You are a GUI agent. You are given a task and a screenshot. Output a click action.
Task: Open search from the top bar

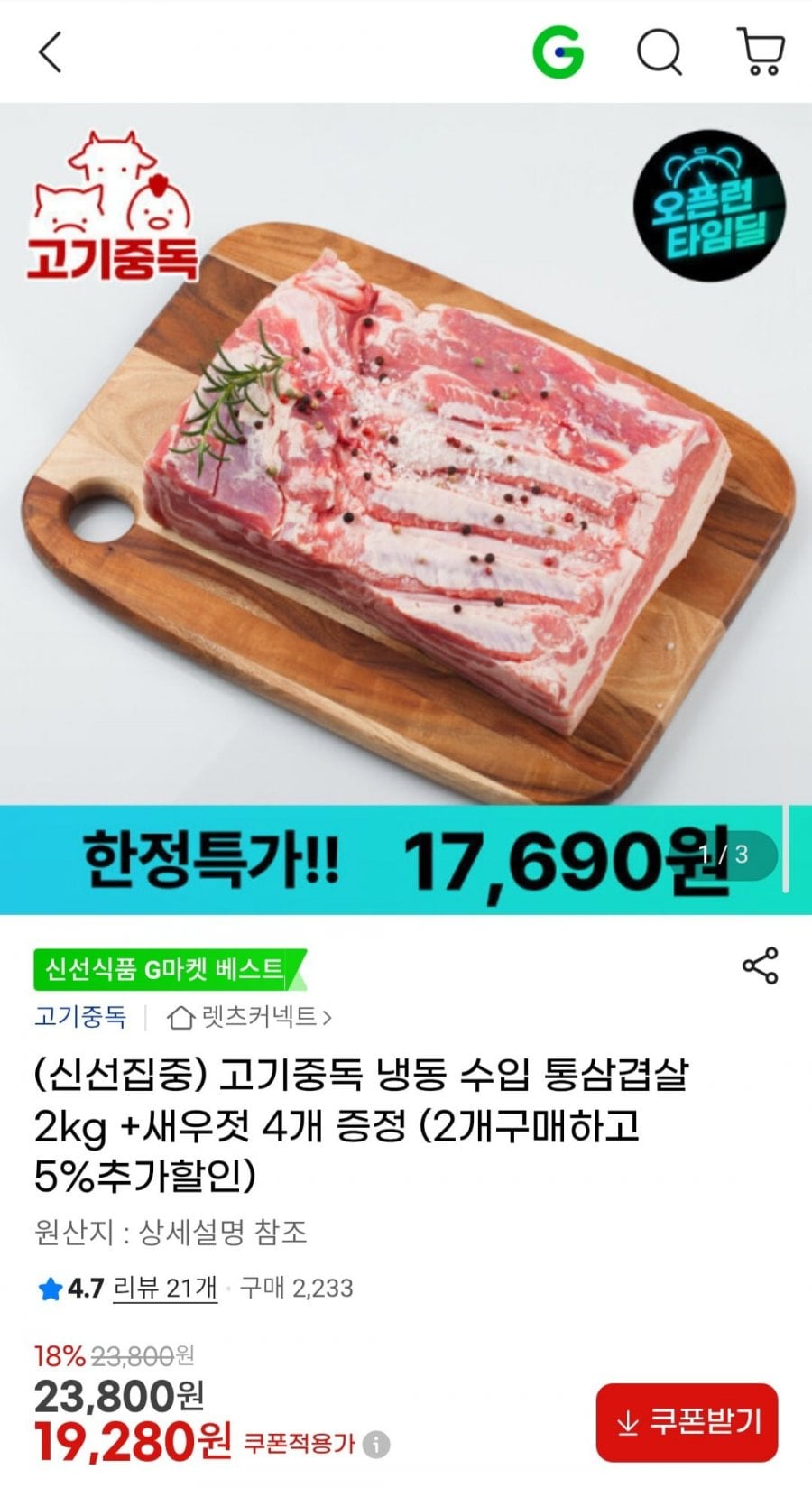(x=660, y=51)
